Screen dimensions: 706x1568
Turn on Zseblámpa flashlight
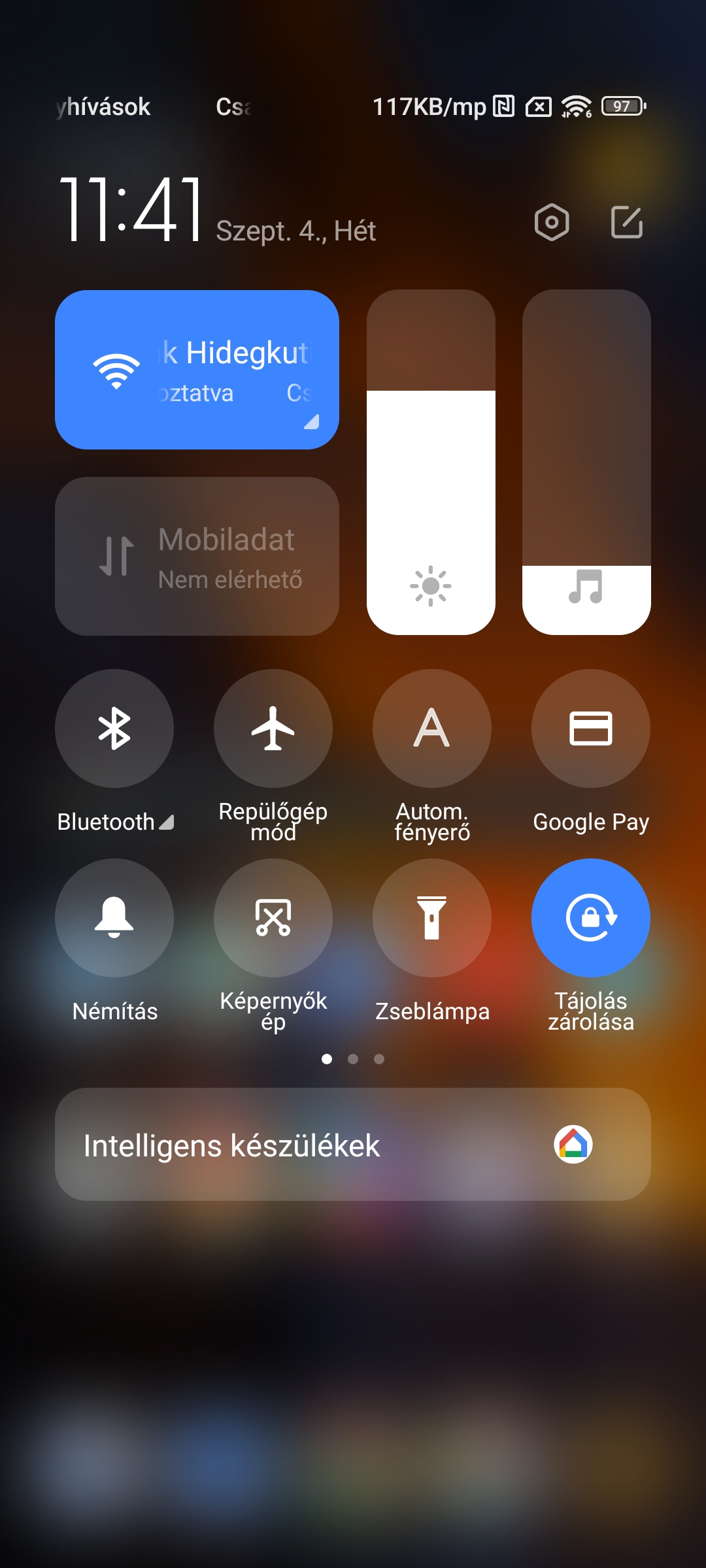(x=432, y=918)
